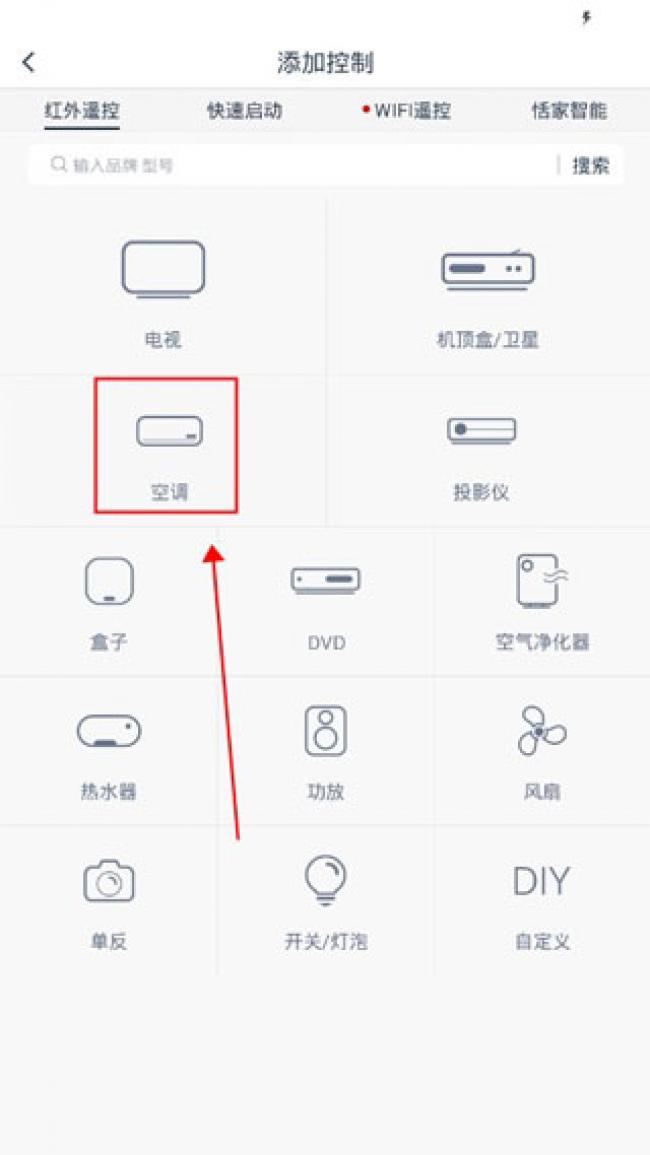This screenshot has width=650, height=1155.
Task: Add a 功放 remote
Action: pos(326,752)
